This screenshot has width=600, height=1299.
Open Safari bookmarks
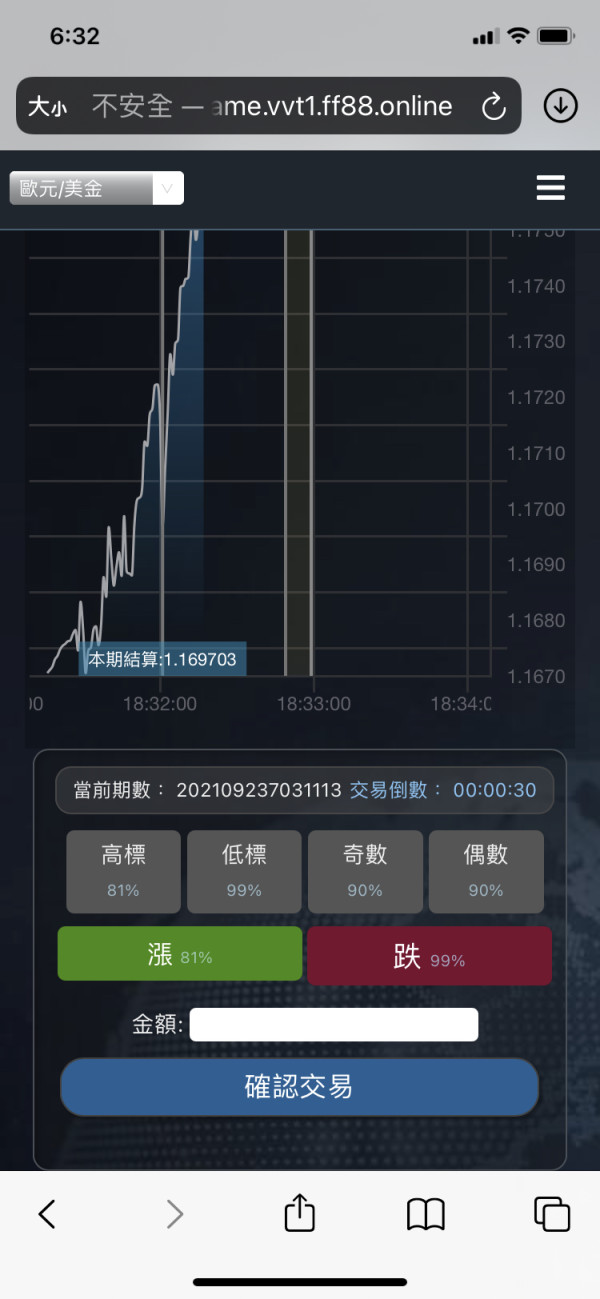tap(426, 1214)
